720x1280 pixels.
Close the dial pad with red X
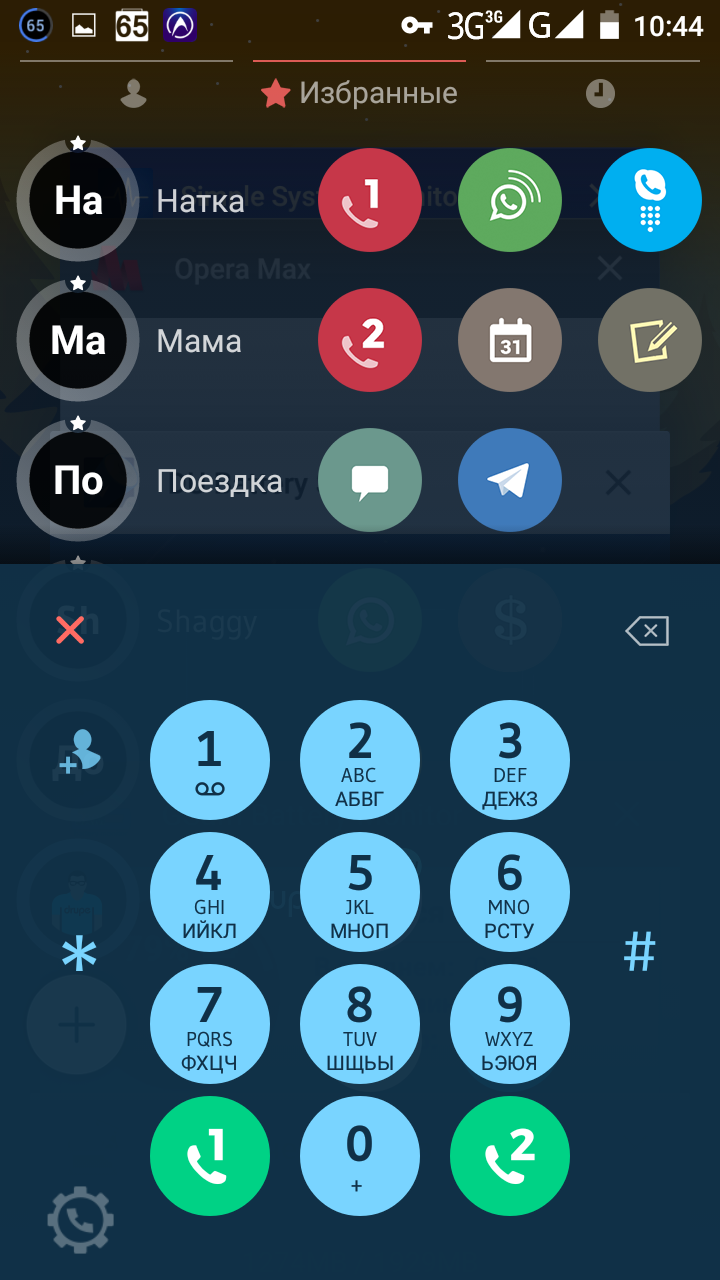point(70,630)
